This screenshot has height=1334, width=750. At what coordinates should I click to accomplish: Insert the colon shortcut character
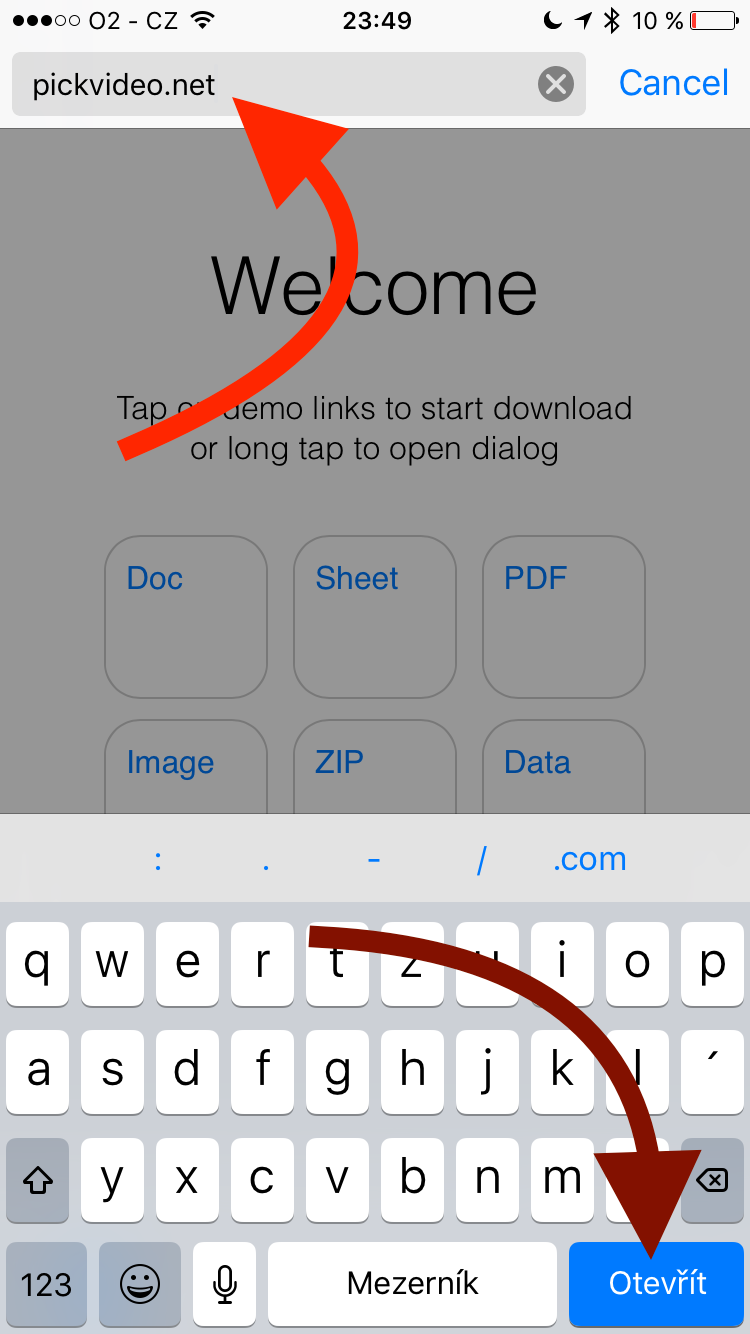click(158, 859)
